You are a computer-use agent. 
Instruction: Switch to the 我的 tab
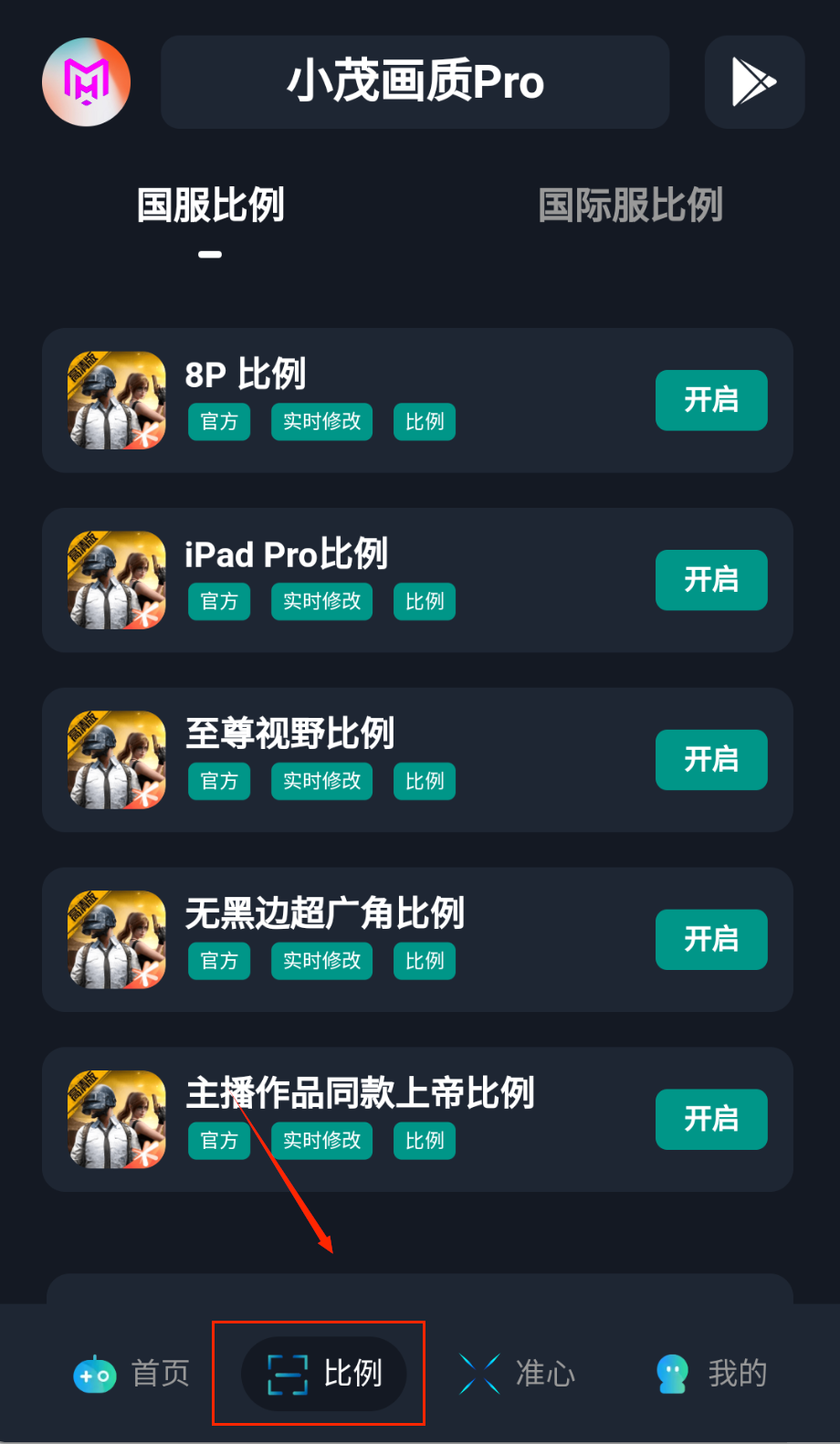(x=712, y=1374)
